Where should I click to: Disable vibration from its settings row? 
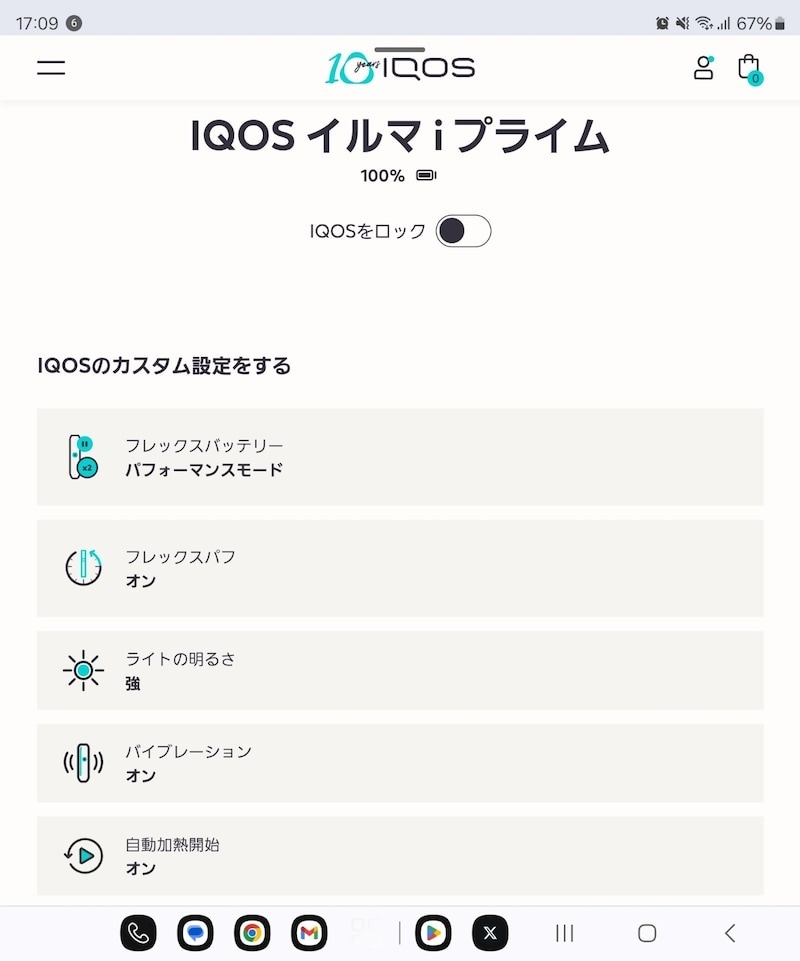(x=400, y=763)
